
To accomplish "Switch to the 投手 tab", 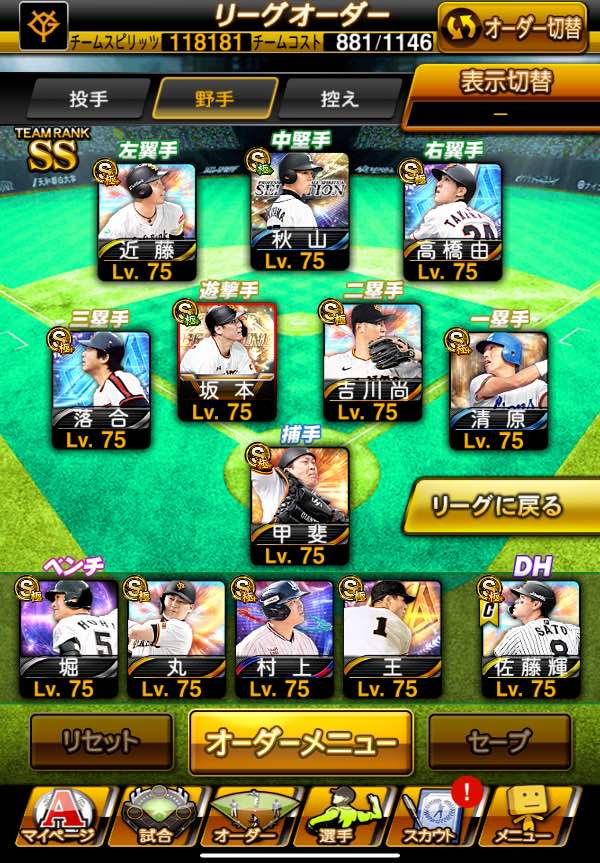I will (89, 99).
